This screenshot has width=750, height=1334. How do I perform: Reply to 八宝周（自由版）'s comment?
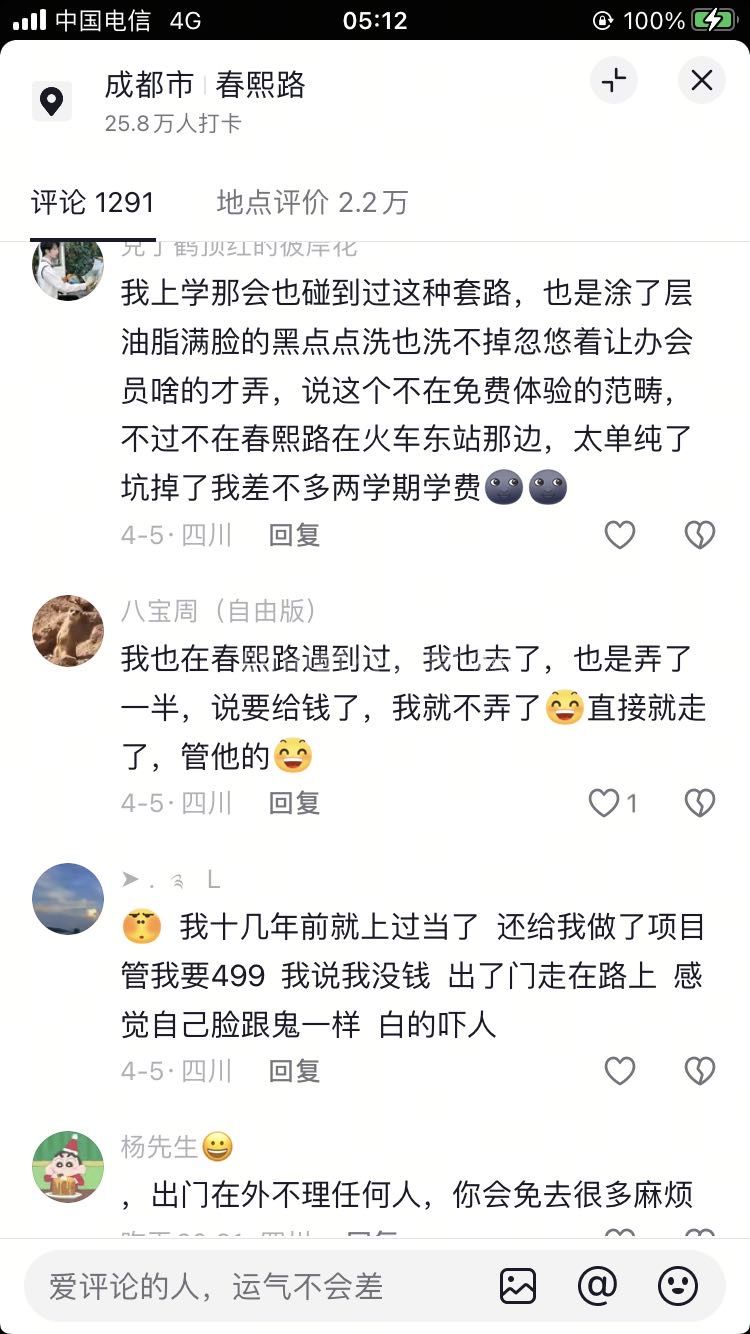pos(294,802)
